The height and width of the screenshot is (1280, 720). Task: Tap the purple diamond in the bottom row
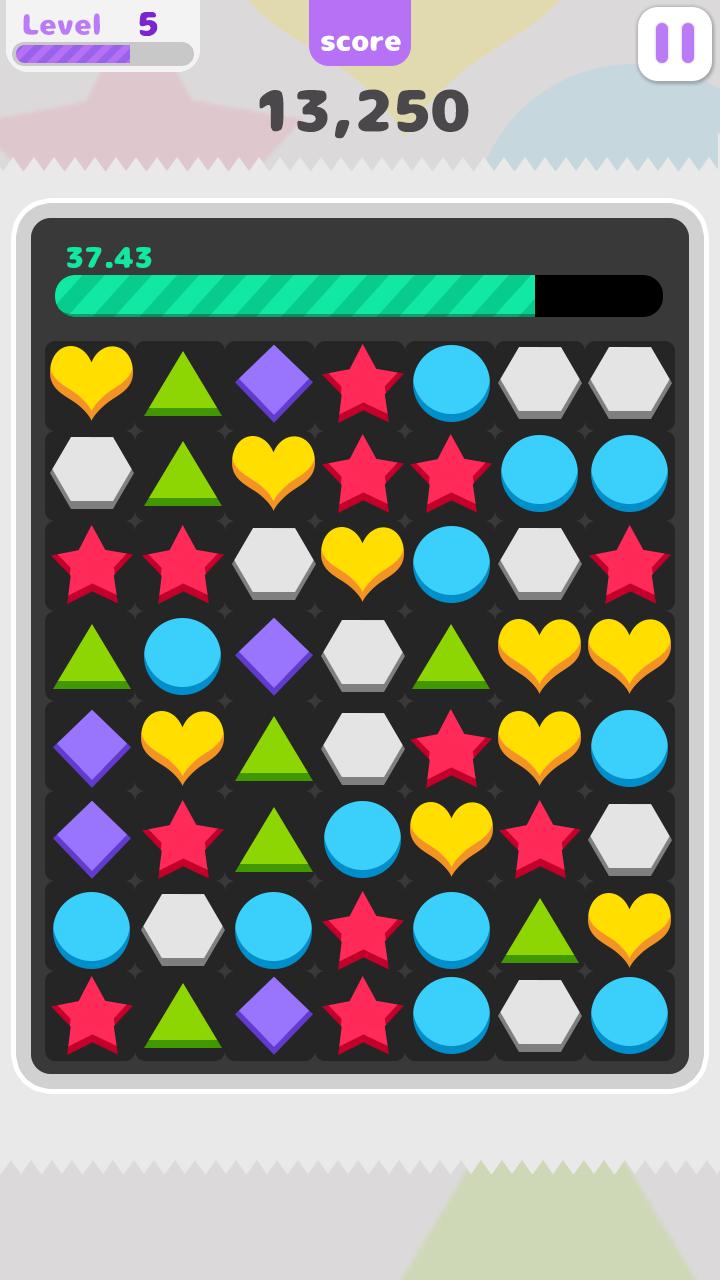tap(273, 1015)
